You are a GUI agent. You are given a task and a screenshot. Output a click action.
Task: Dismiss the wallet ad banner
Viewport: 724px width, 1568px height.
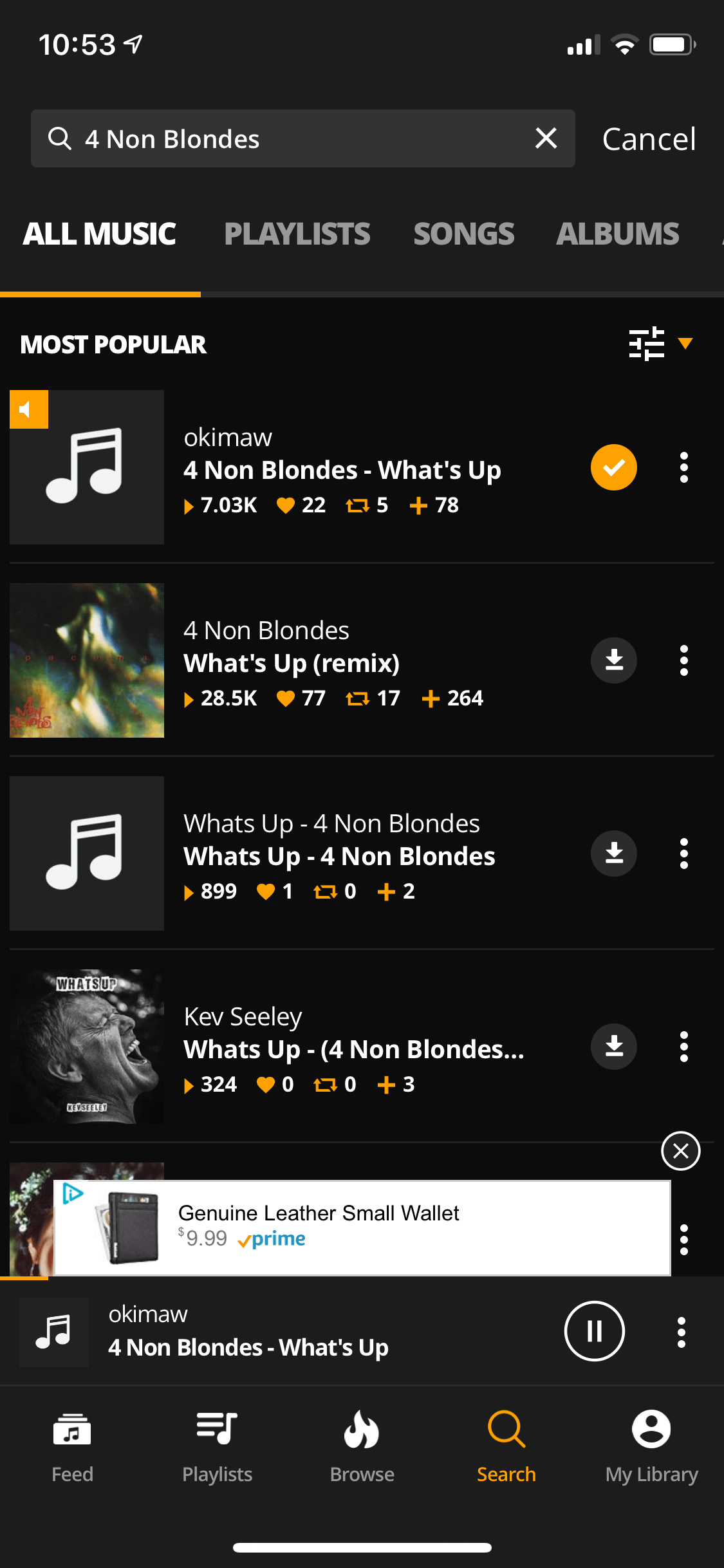click(x=680, y=1151)
